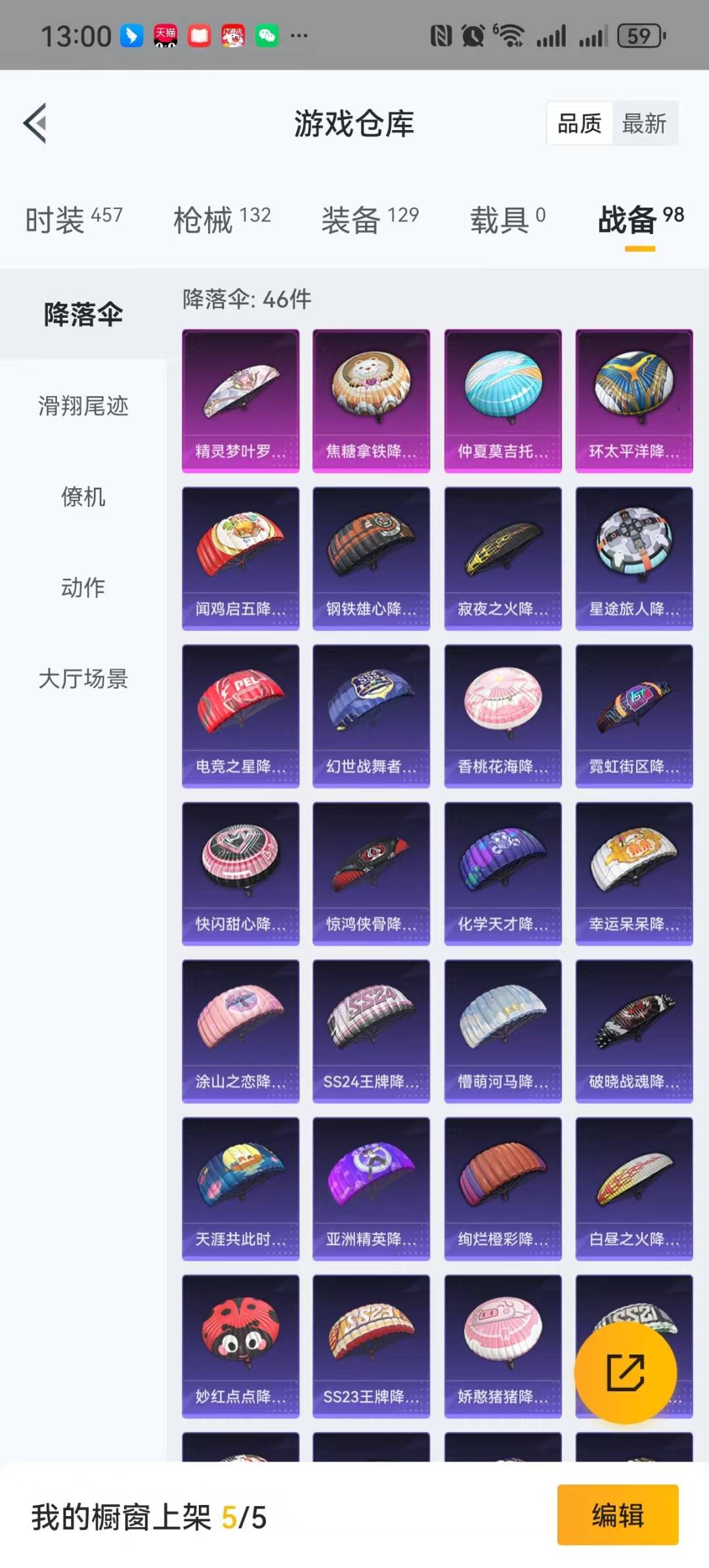709x1568 pixels.
Task: Tap the yellow floating share button
Action: pyautogui.click(x=625, y=1372)
